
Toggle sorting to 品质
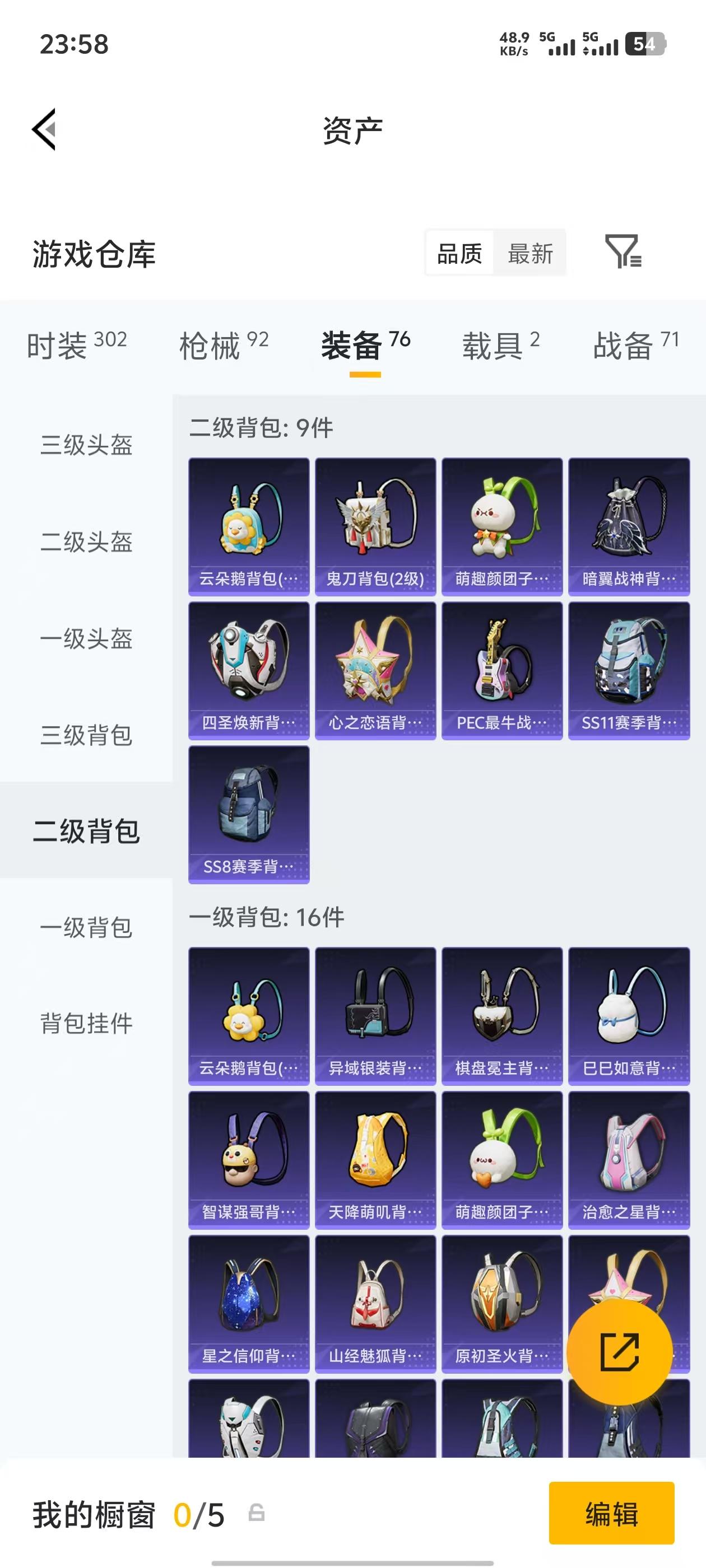click(460, 253)
